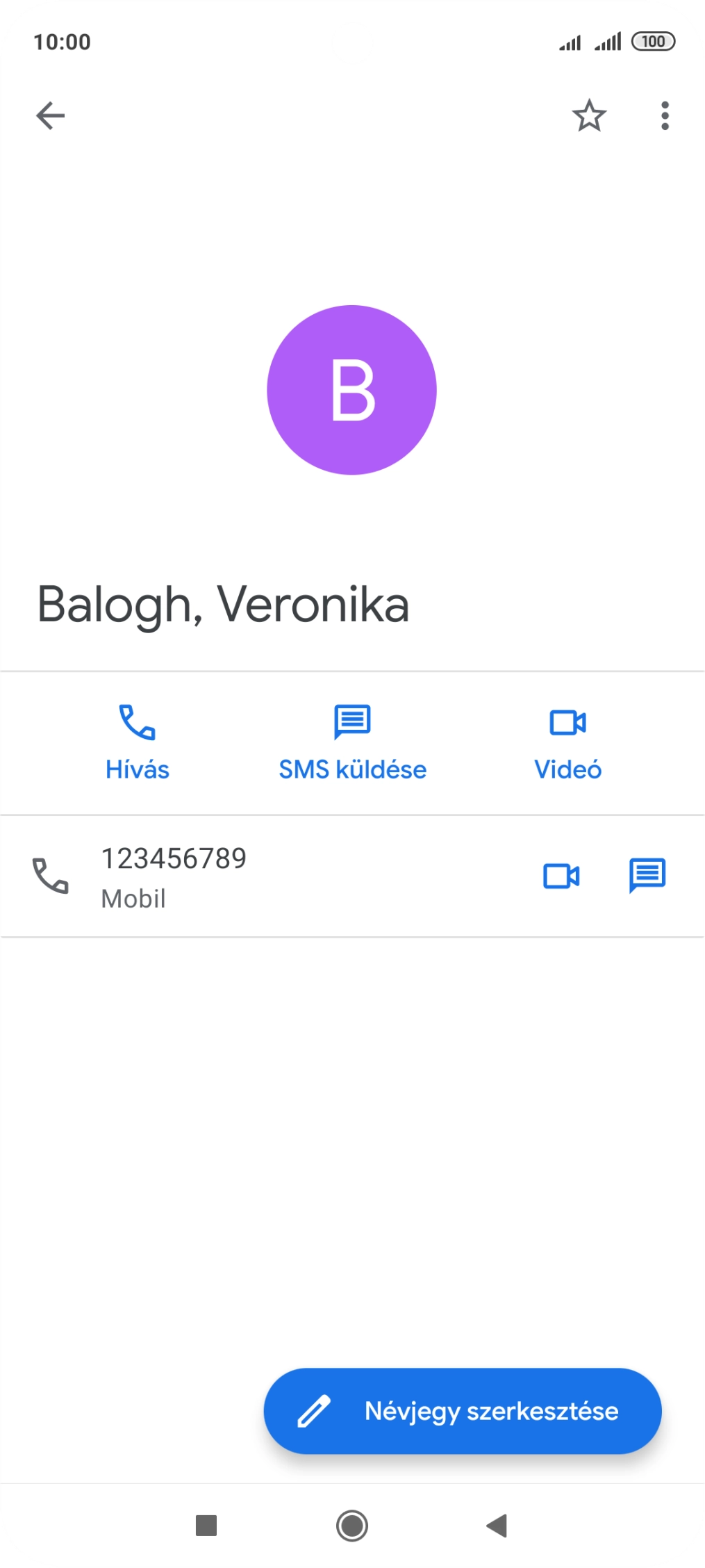Tap the contact avatar with letter B
This screenshot has height=1568, width=705.
pyautogui.click(x=351, y=390)
